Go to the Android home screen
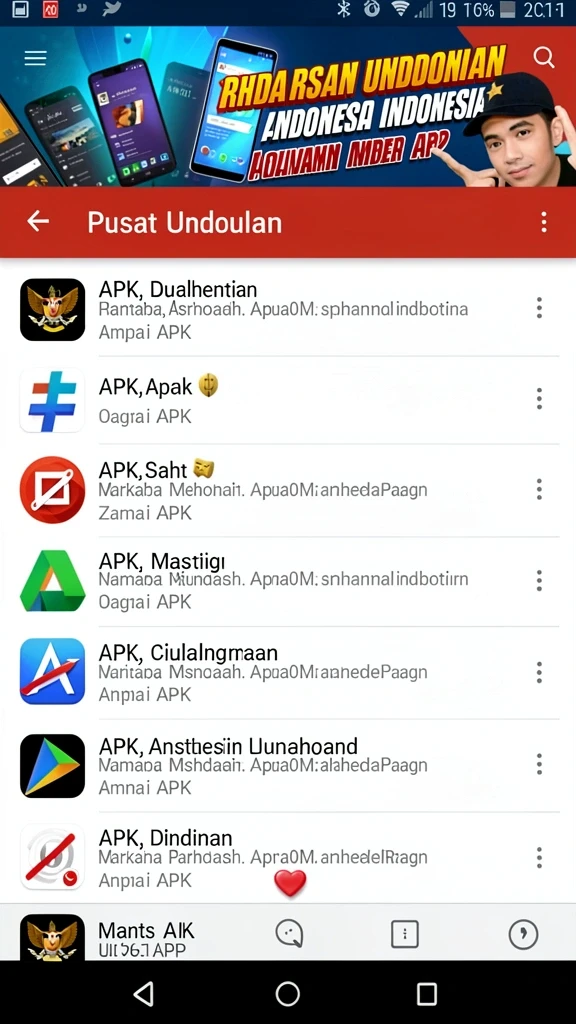Viewport: 576px width, 1024px height. (x=287, y=993)
